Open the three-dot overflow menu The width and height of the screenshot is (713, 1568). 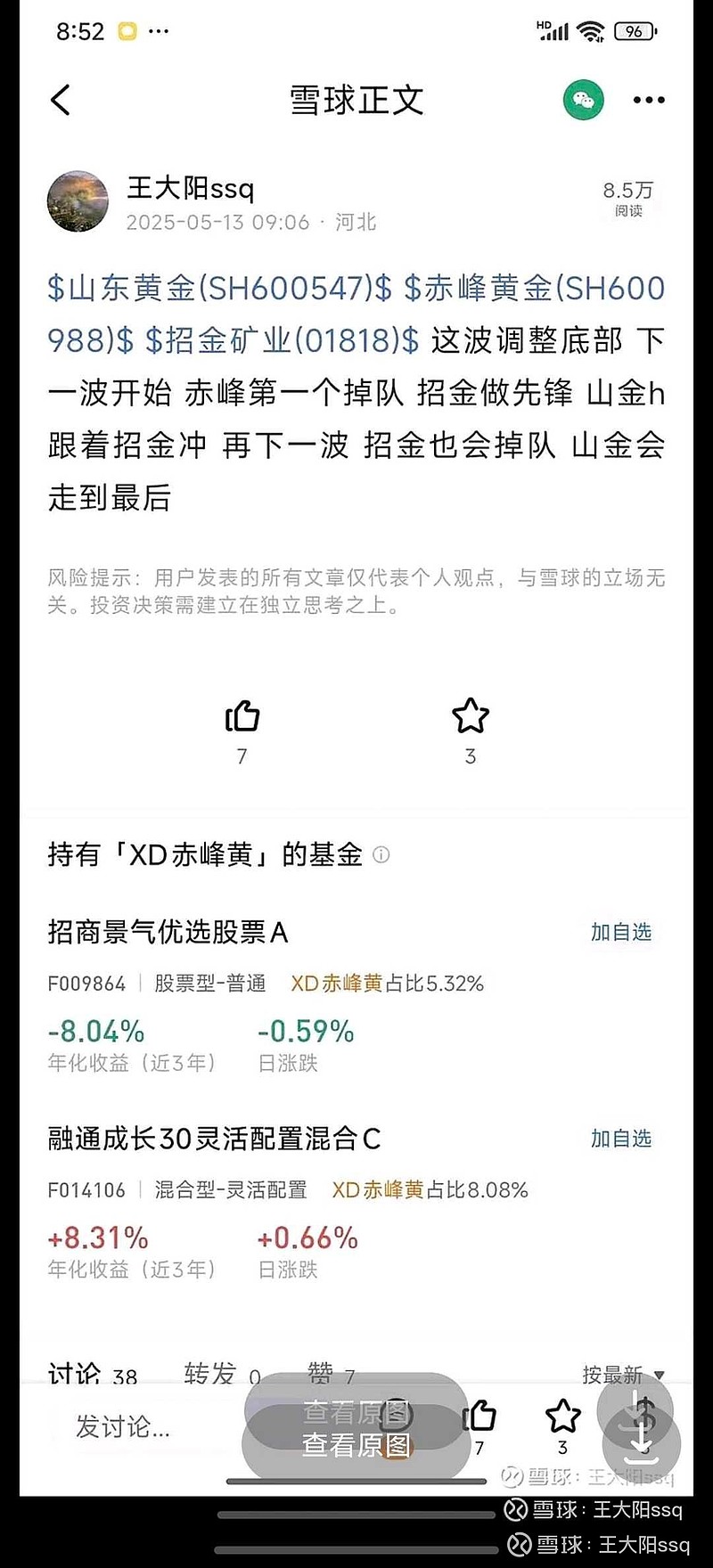click(x=649, y=100)
